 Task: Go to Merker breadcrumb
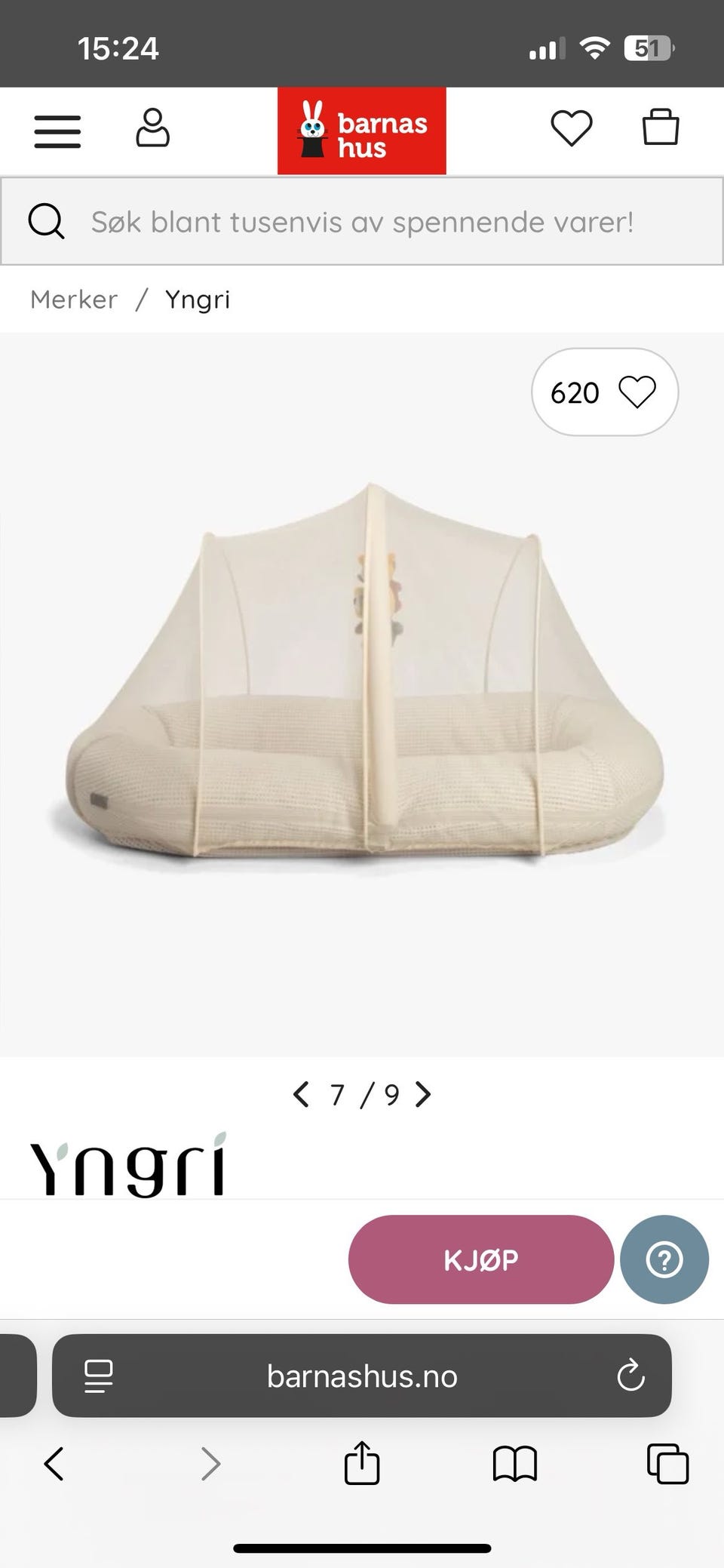click(x=74, y=300)
